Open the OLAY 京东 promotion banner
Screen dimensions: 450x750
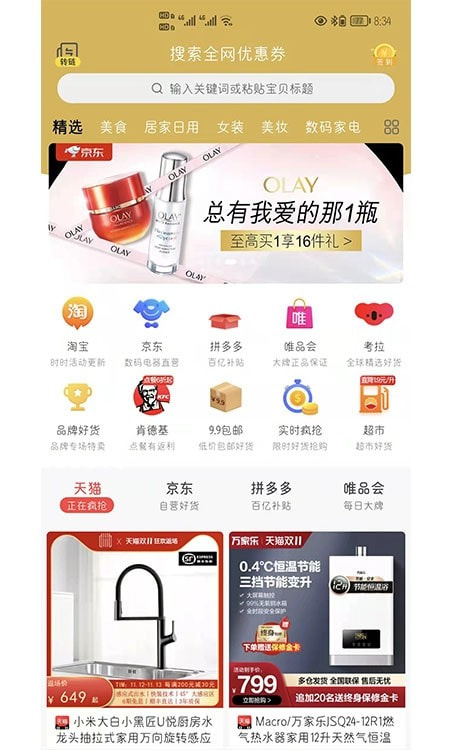tap(226, 213)
